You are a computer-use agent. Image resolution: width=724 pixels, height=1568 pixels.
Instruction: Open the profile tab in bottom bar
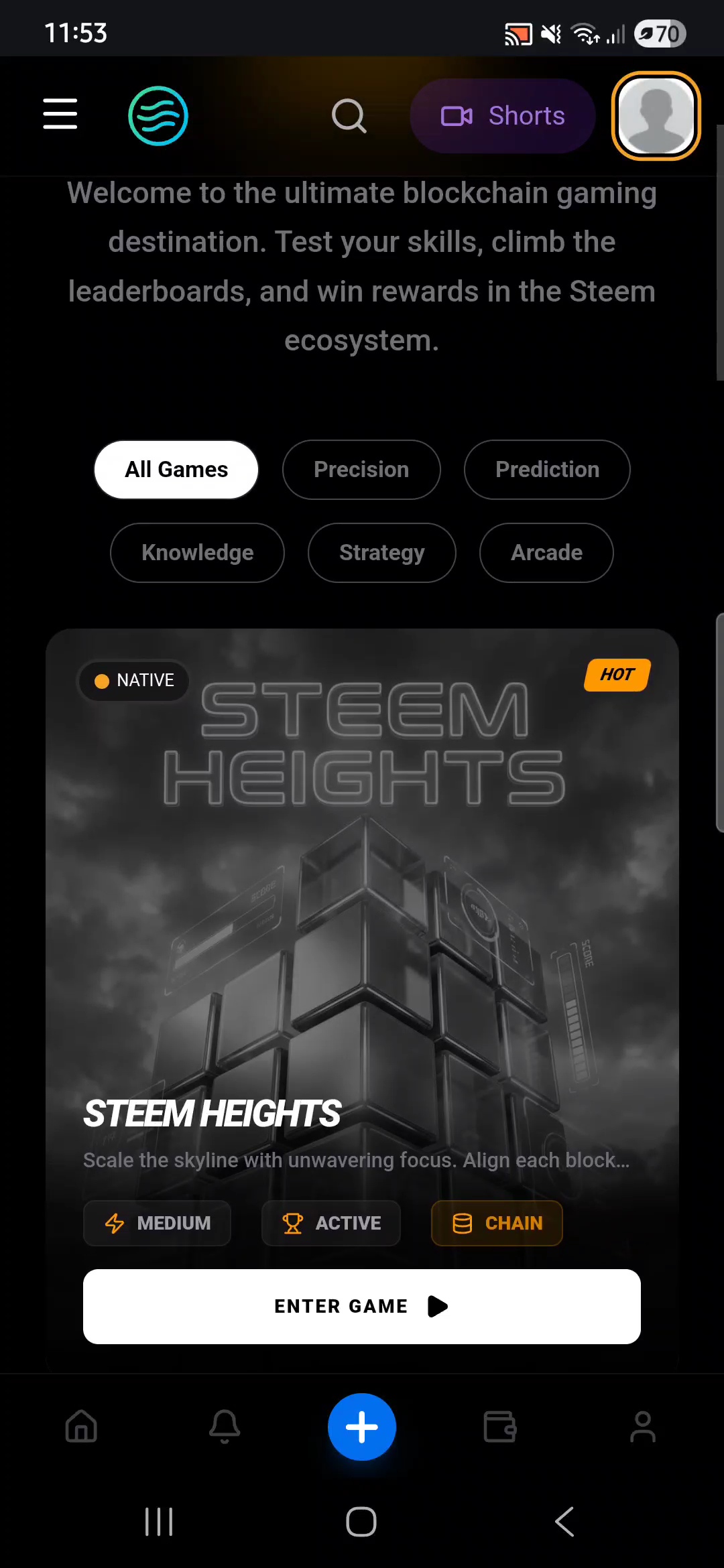point(643,1426)
